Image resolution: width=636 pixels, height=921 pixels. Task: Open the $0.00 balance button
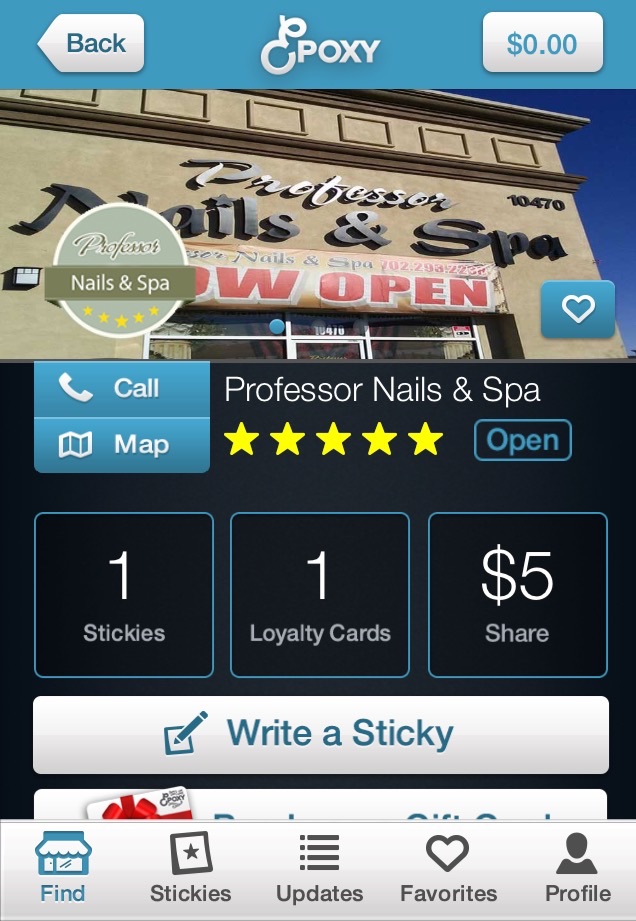(542, 44)
